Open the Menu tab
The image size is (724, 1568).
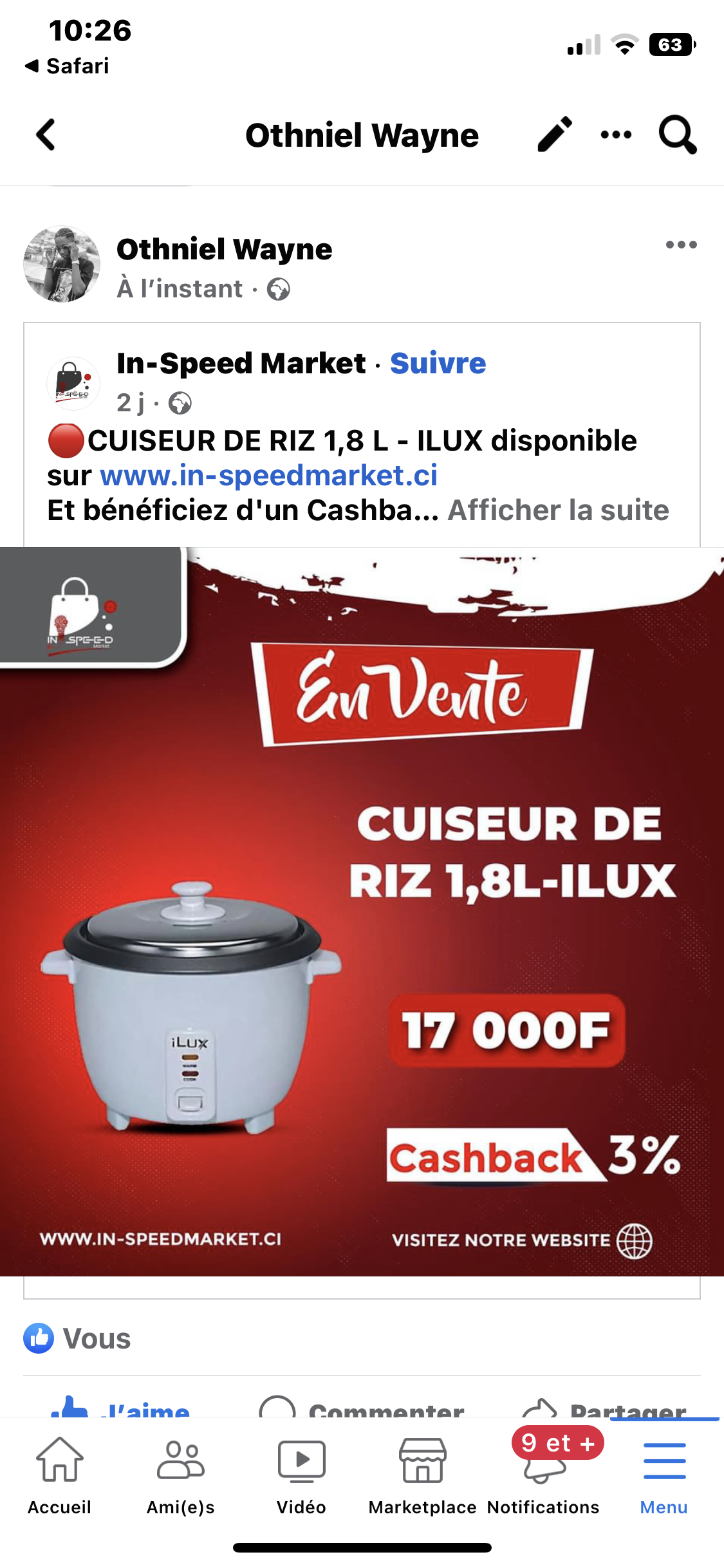tap(664, 1475)
